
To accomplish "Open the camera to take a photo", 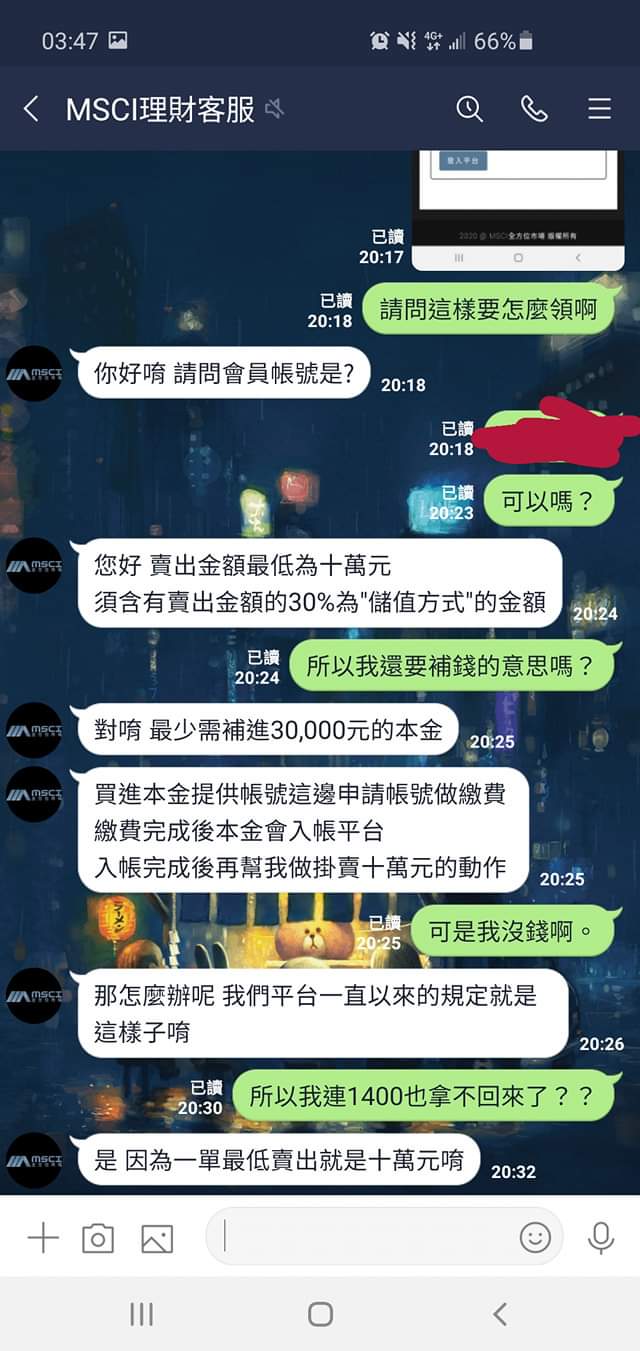I will coord(98,1238).
